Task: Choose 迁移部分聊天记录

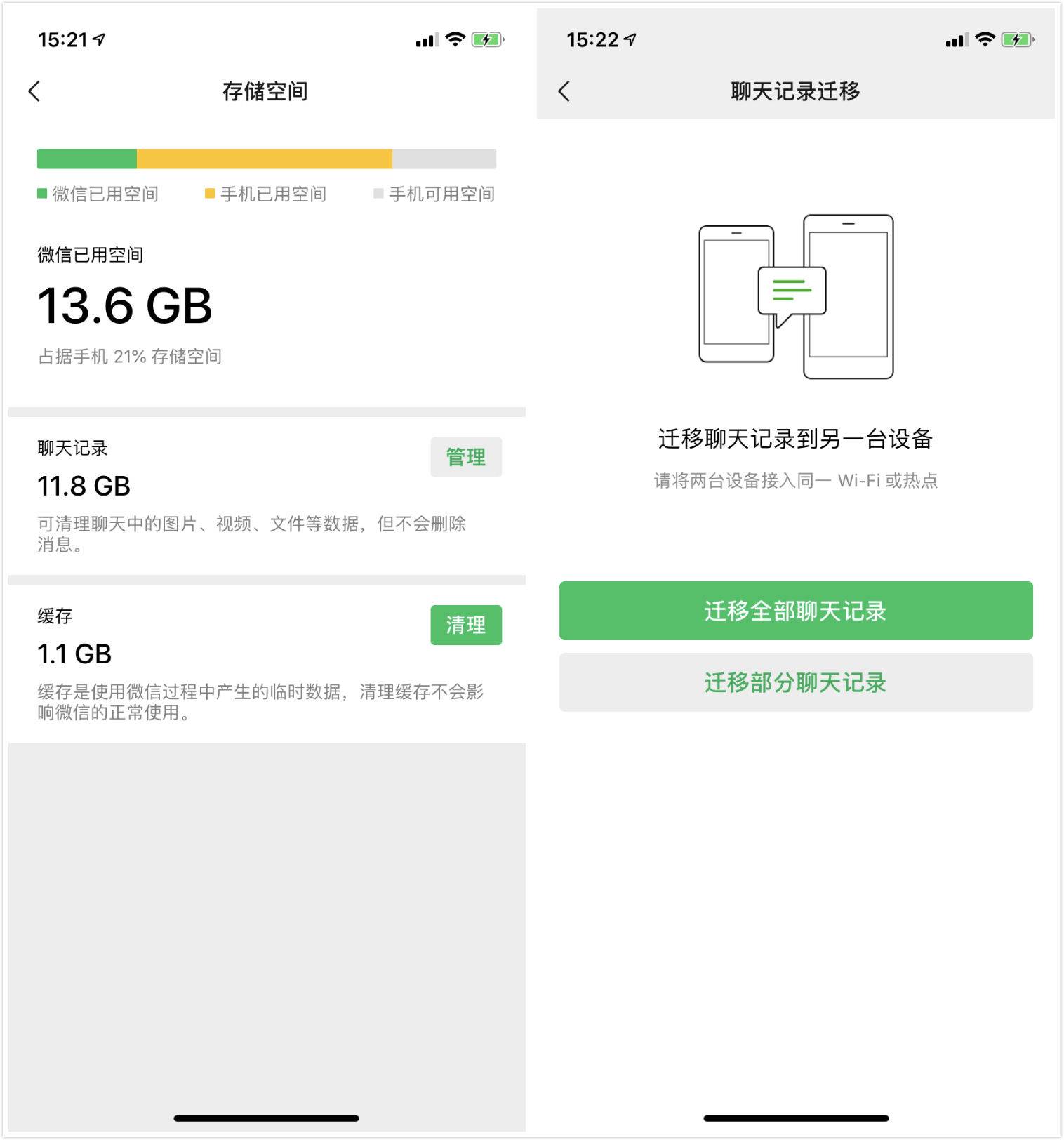Action: click(x=795, y=682)
